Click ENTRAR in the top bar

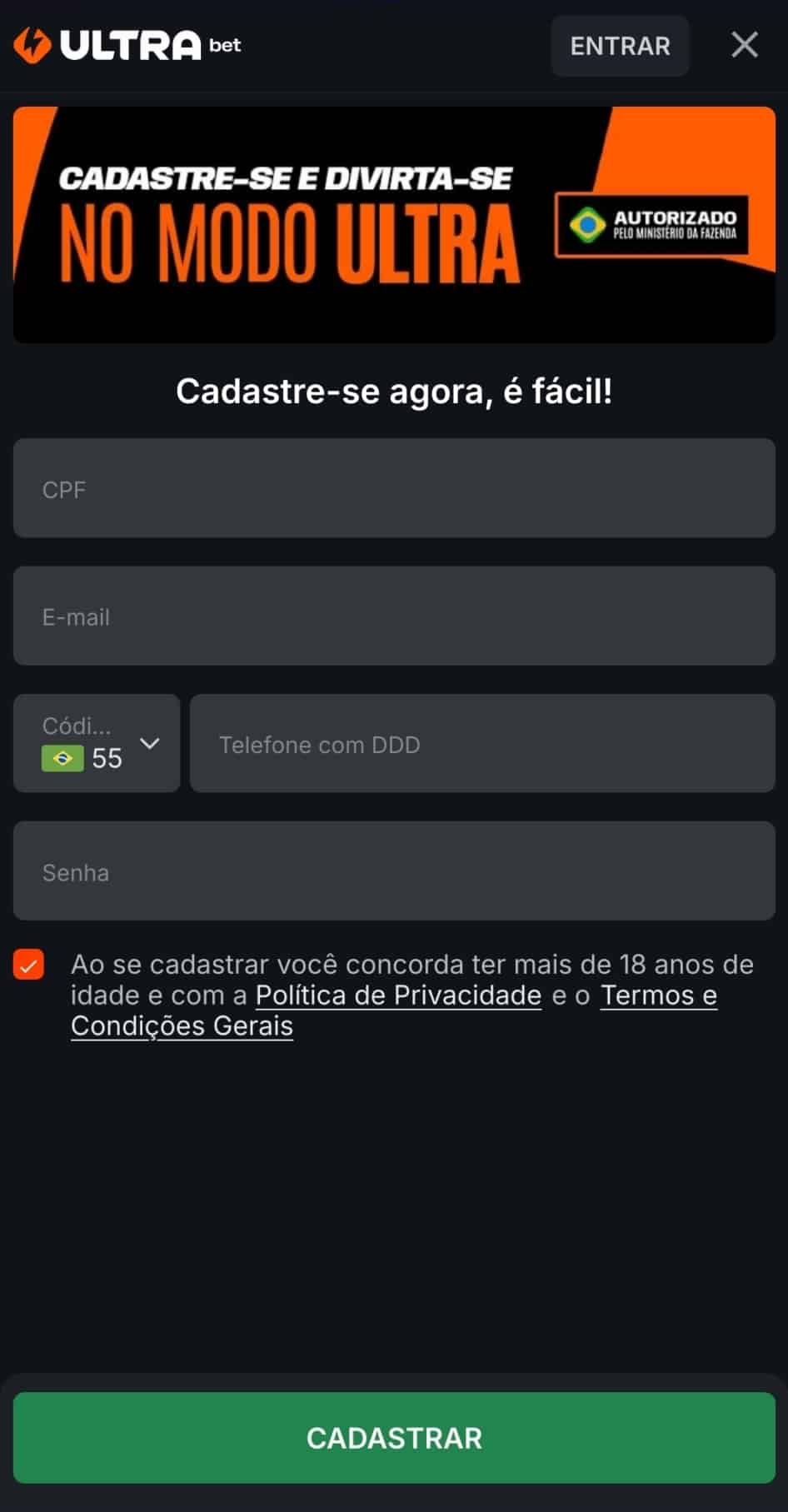coord(620,46)
